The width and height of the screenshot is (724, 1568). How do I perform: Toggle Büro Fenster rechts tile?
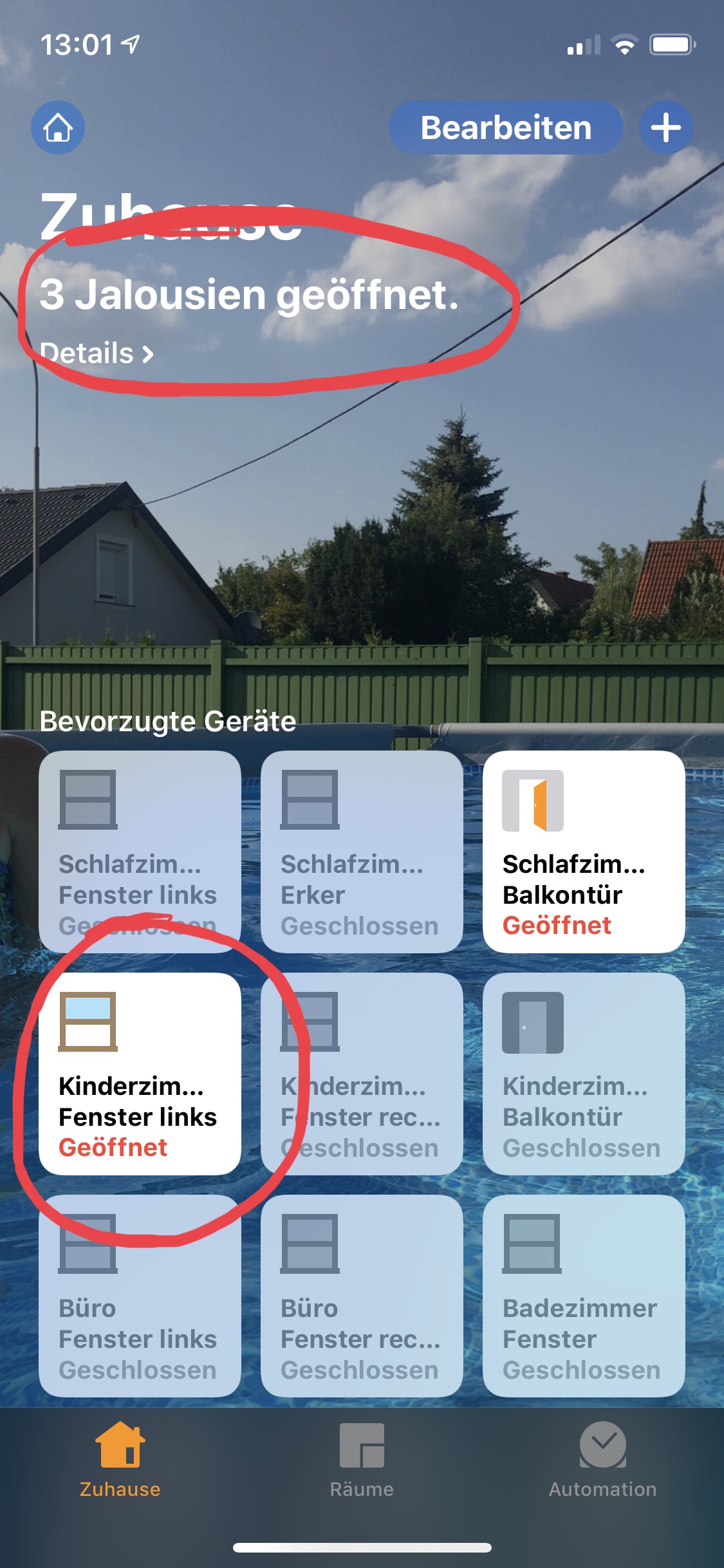[362, 1296]
